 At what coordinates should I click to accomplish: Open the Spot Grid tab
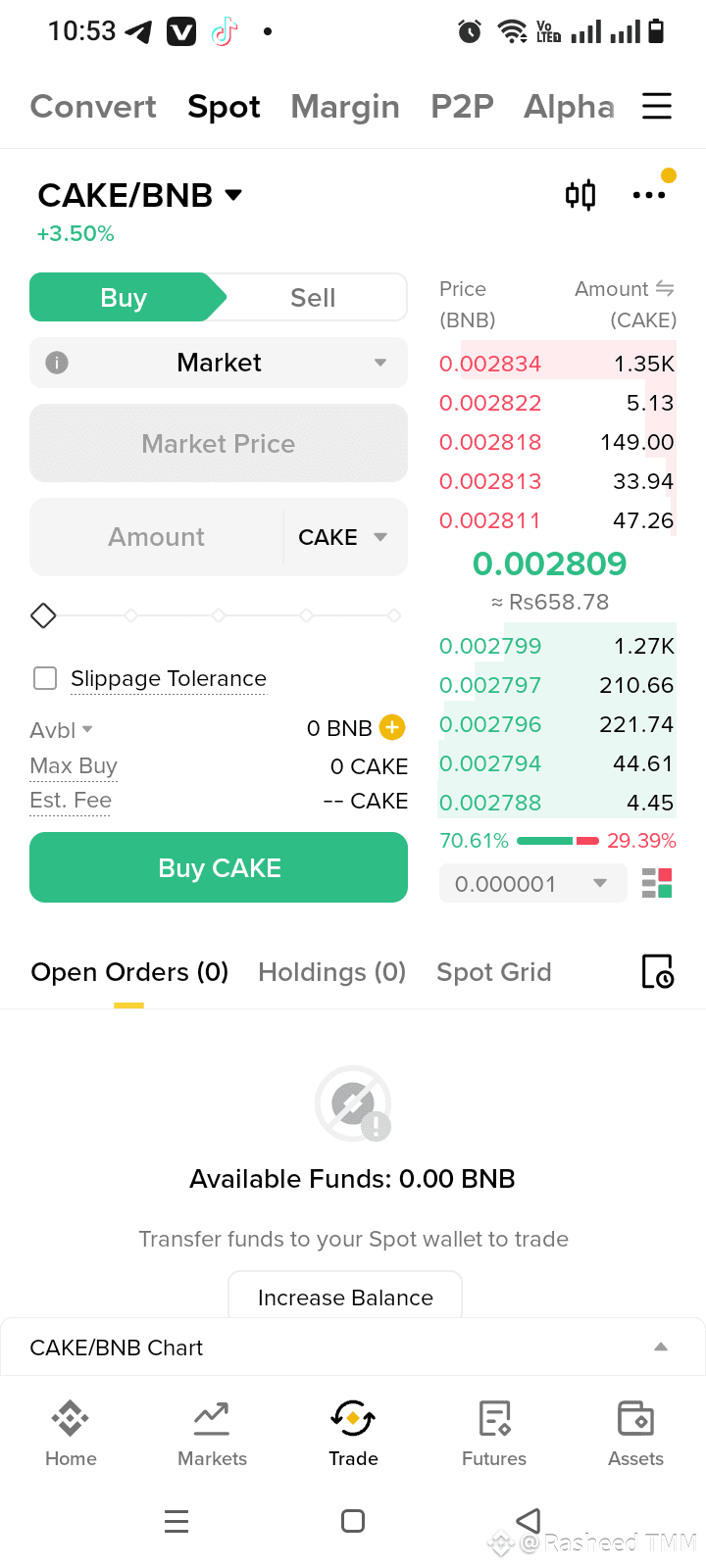(x=494, y=972)
